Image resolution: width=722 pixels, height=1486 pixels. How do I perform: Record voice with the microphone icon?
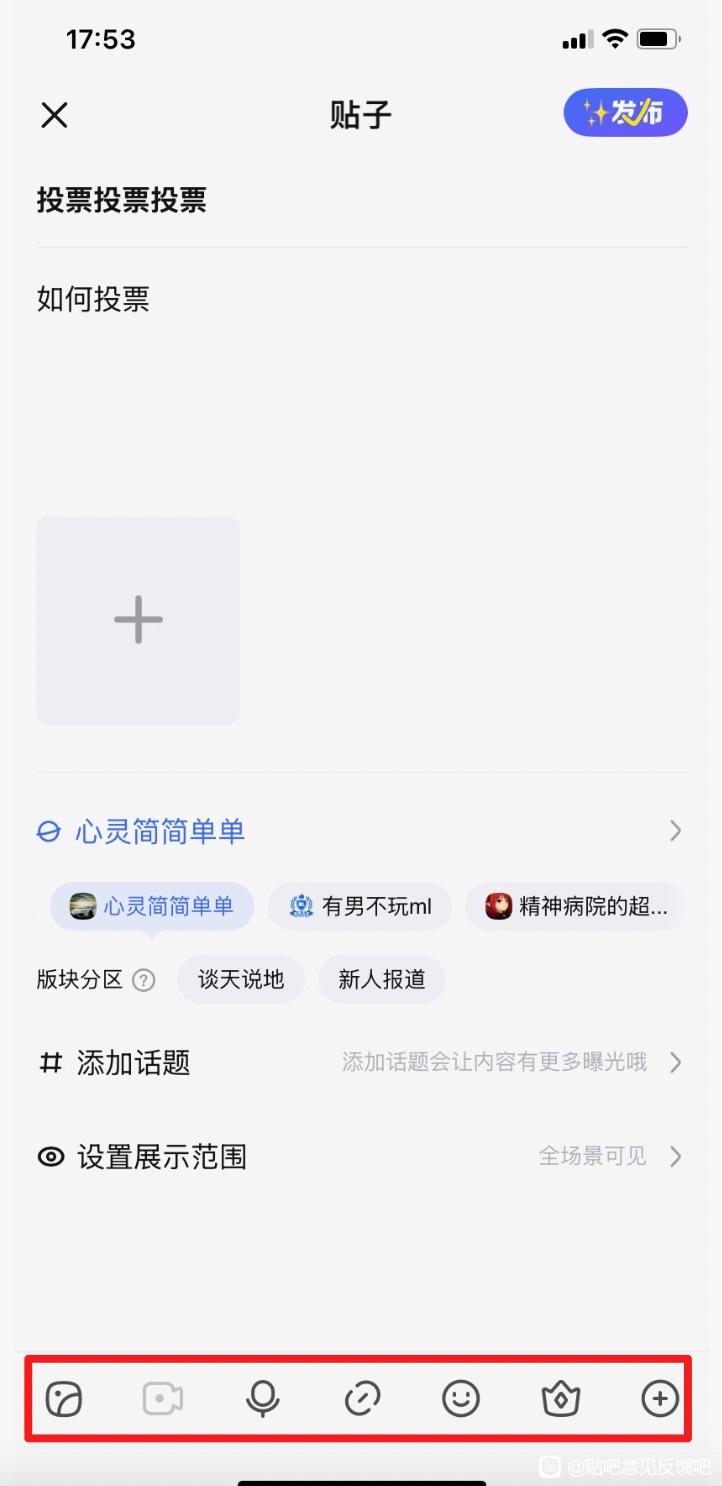pos(263,1399)
